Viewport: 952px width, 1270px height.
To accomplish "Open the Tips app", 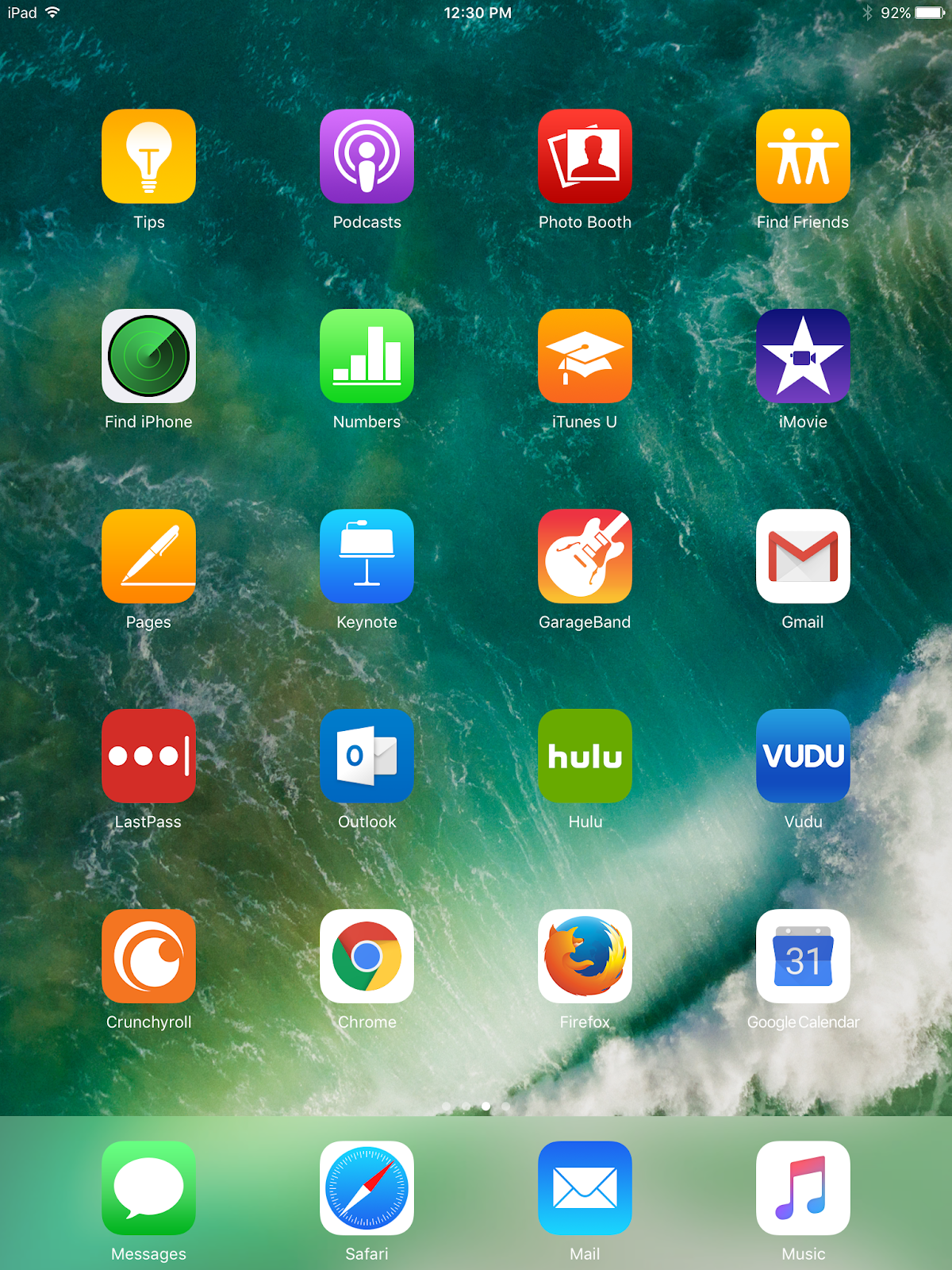I will click(x=148, y=156).
